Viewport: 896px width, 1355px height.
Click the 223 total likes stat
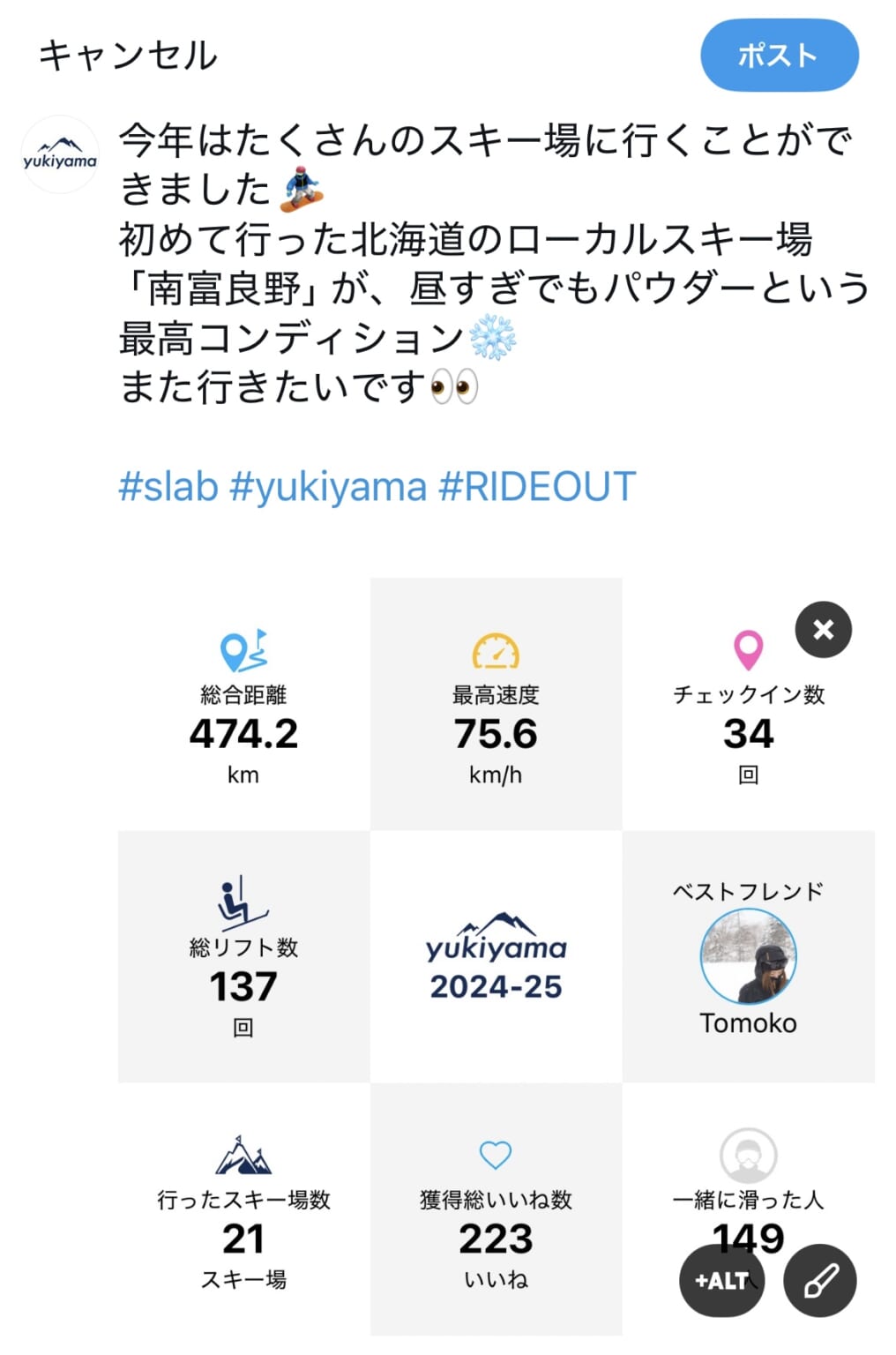tap(497, 1239)
